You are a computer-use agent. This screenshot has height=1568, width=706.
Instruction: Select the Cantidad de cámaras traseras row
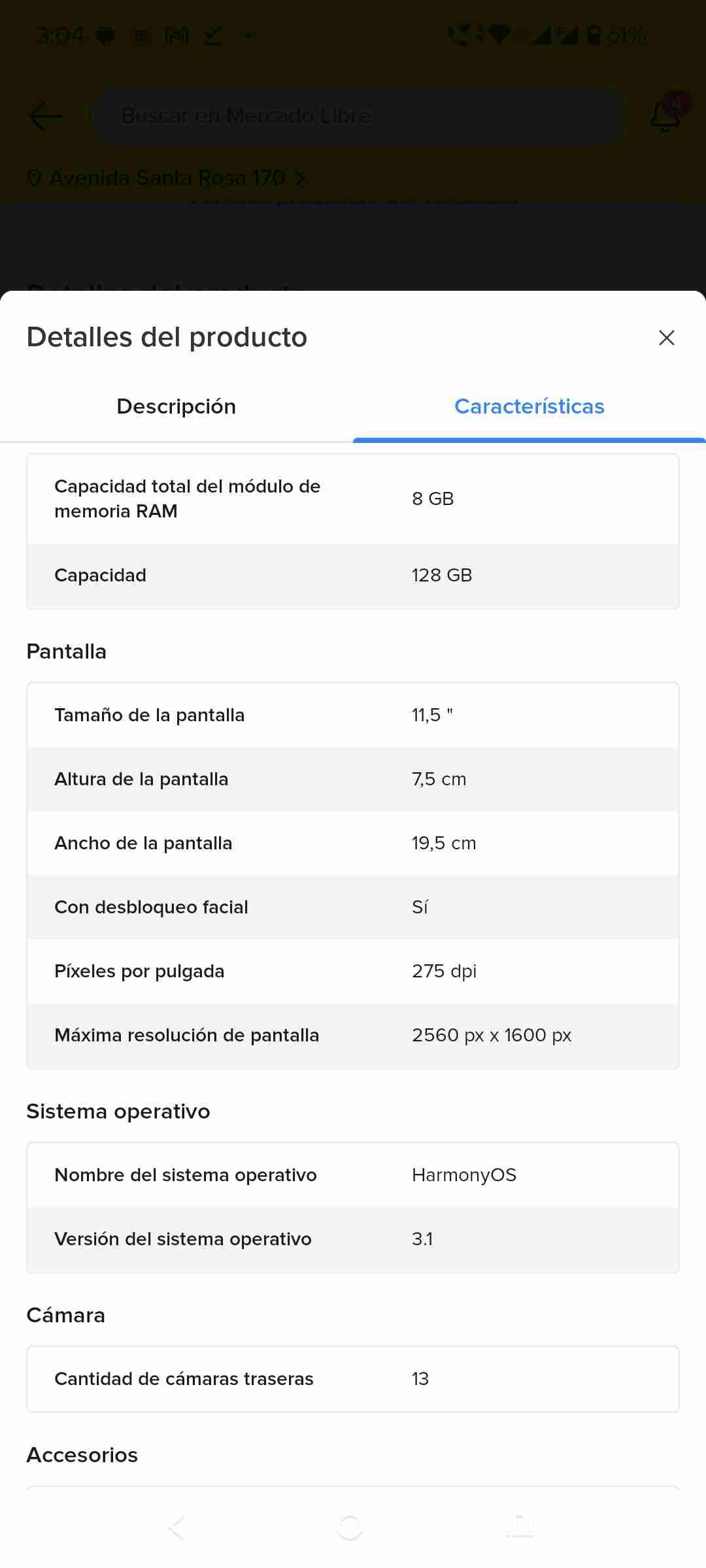tap(353, 1379)
